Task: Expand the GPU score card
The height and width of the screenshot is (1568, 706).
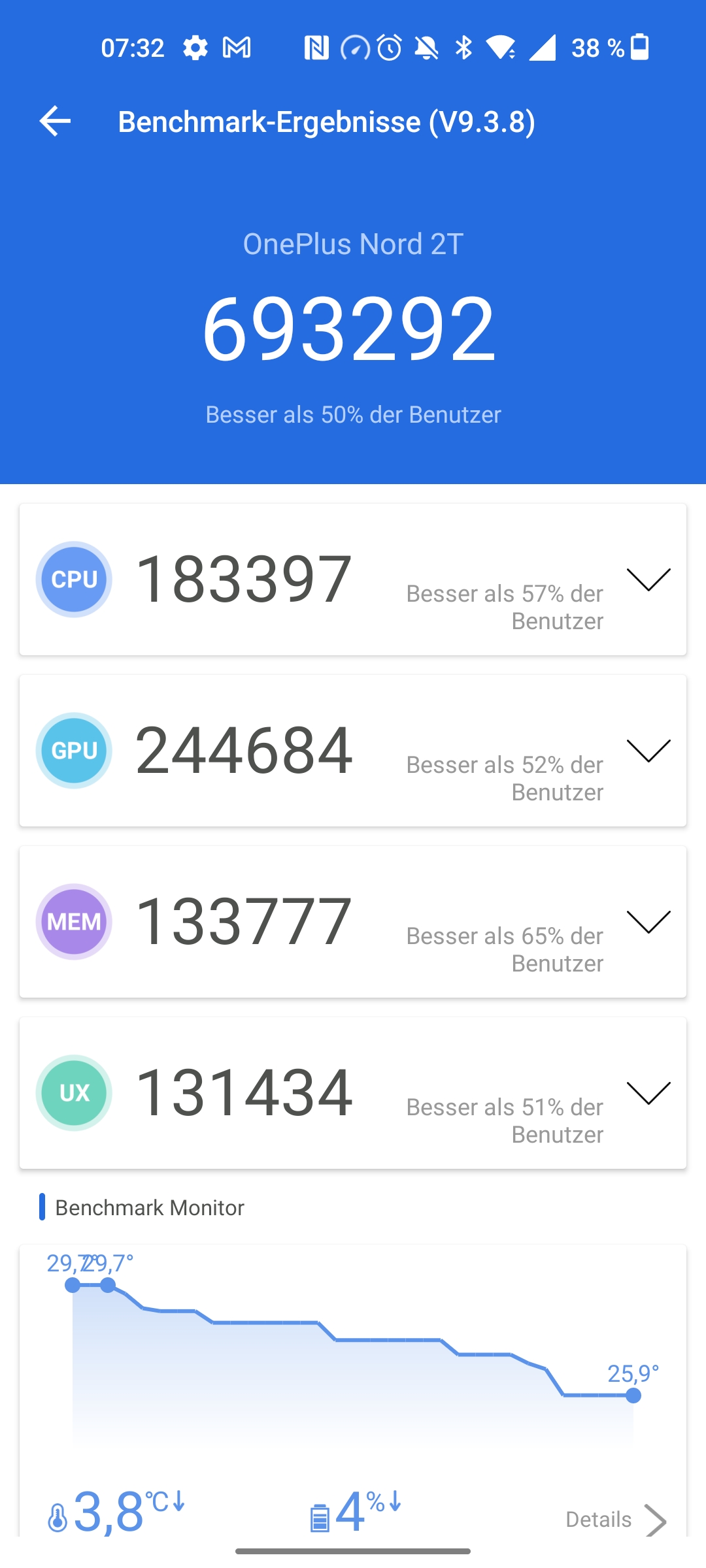Action: click(648, 751)
